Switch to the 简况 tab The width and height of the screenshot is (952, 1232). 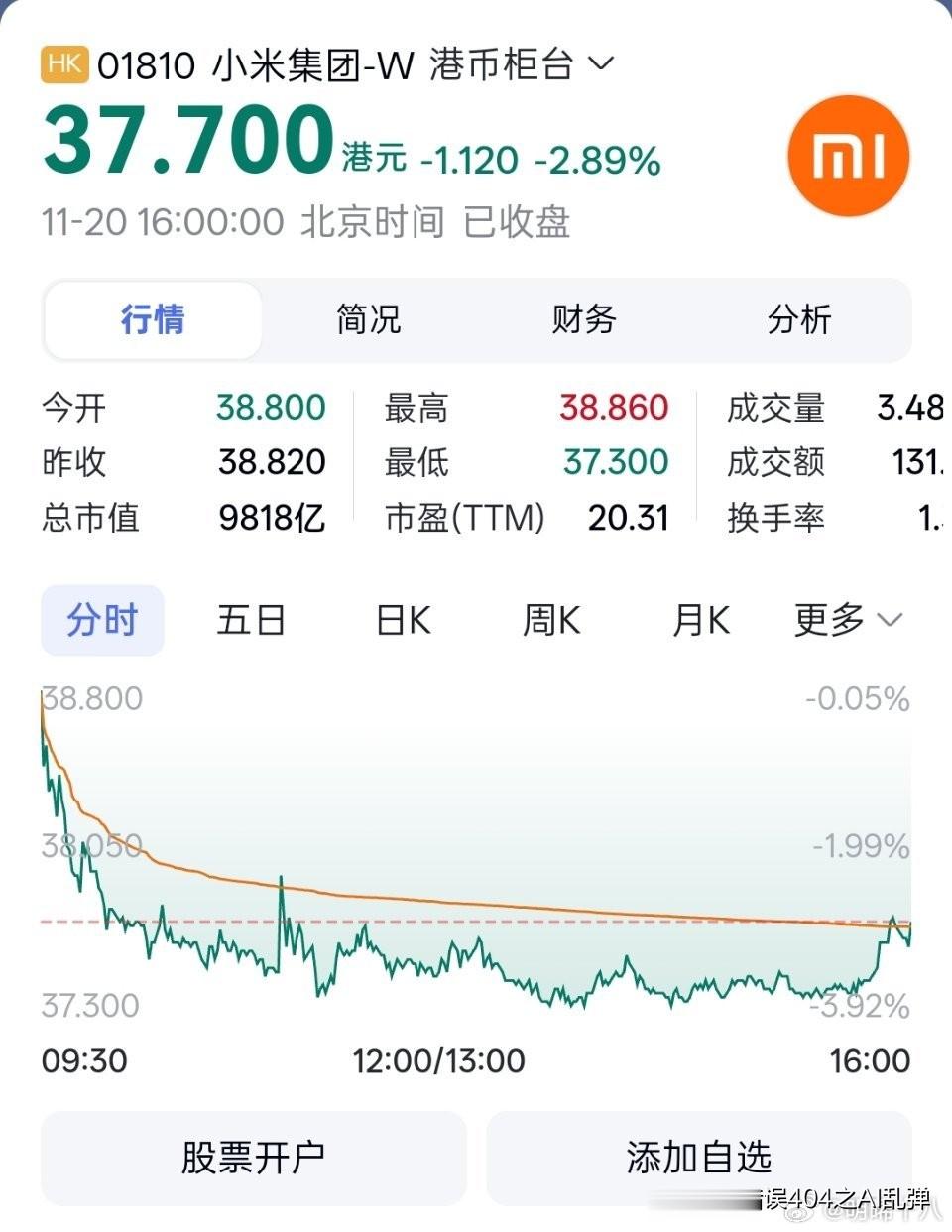click(x=368, y=319)
